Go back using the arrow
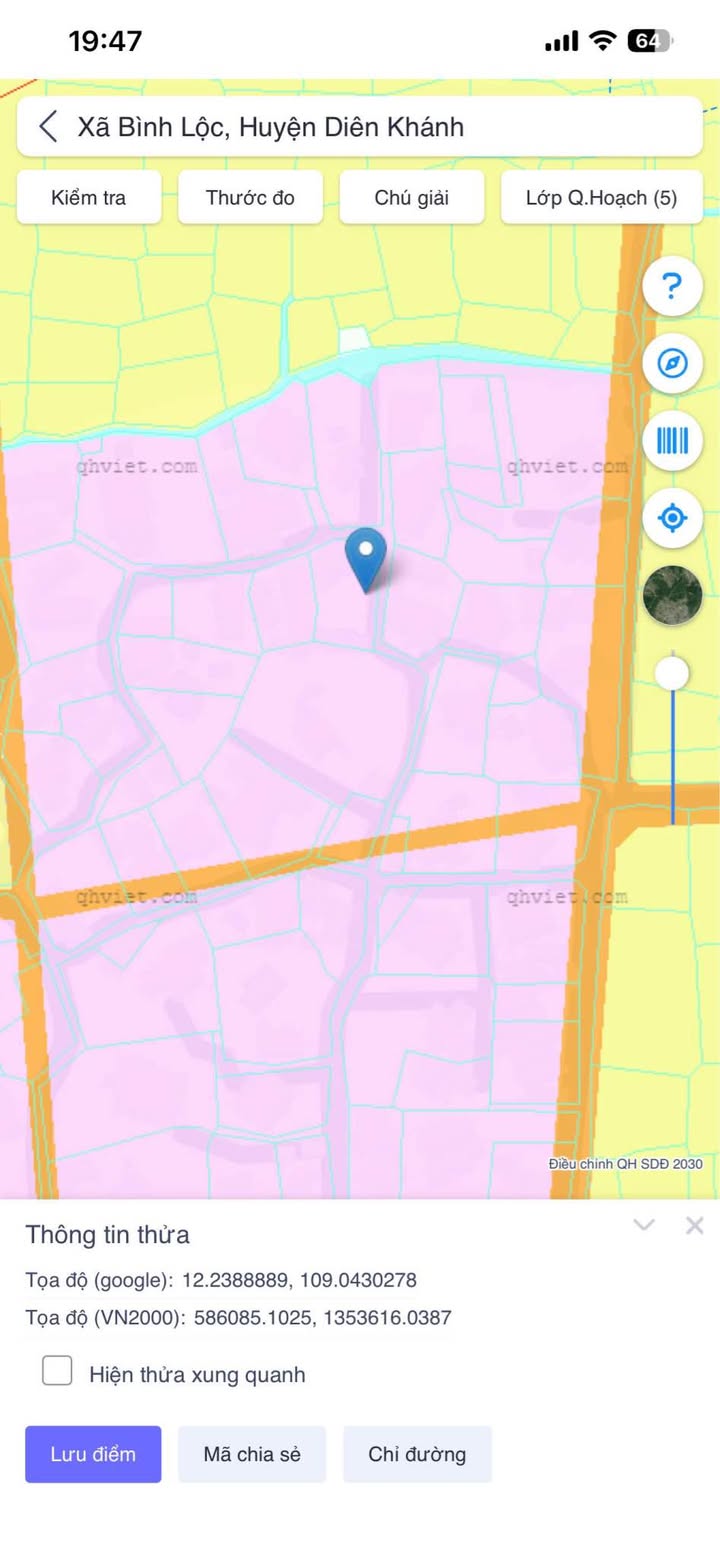This screenshot has width=720, height=1557. click(48, 127)
